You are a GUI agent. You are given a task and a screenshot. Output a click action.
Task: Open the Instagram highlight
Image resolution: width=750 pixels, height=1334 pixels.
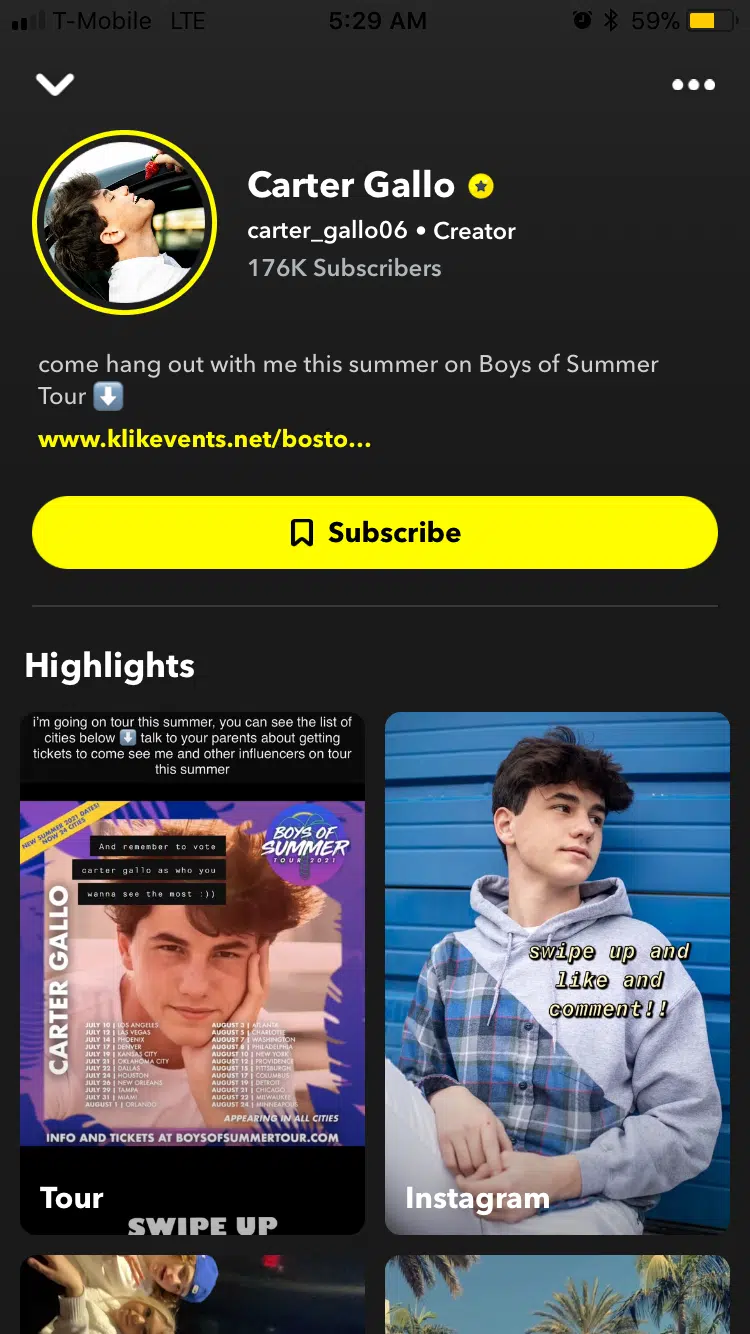pyautogui.click(x=557, y=974)
